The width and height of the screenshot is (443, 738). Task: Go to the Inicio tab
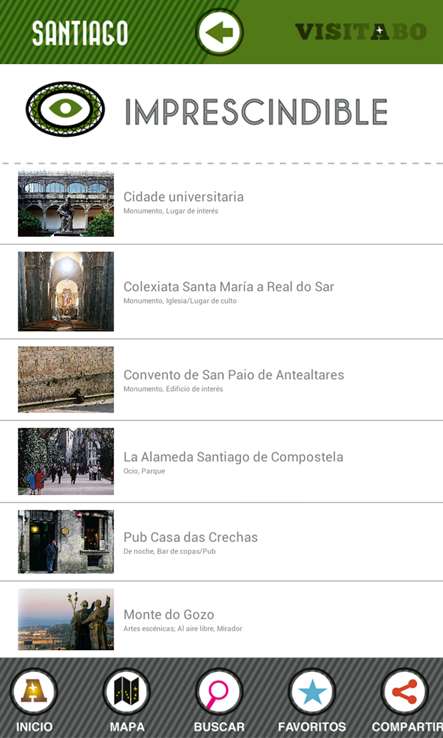tap(34, 700)
